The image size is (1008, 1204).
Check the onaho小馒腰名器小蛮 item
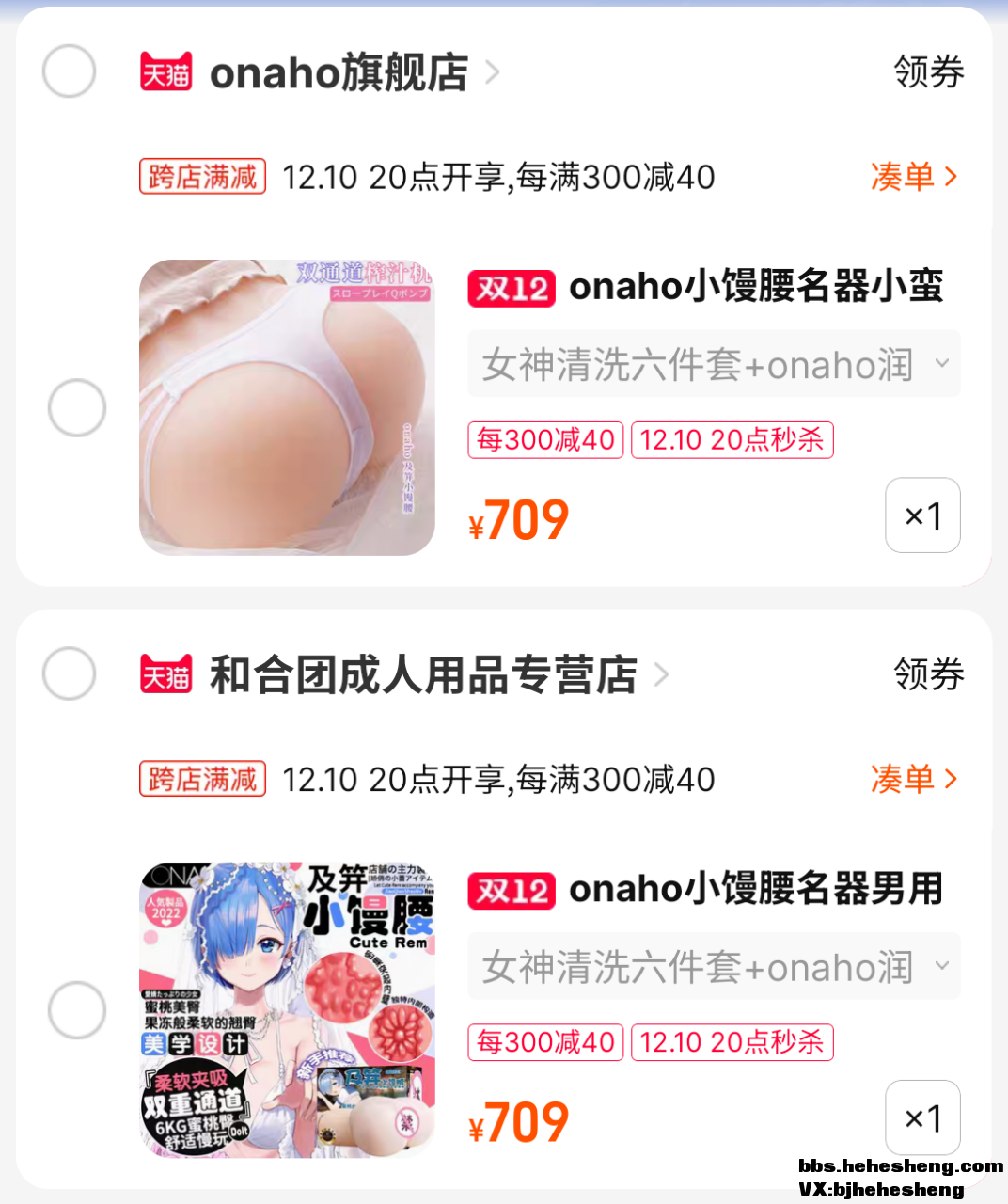click(77, 408)
